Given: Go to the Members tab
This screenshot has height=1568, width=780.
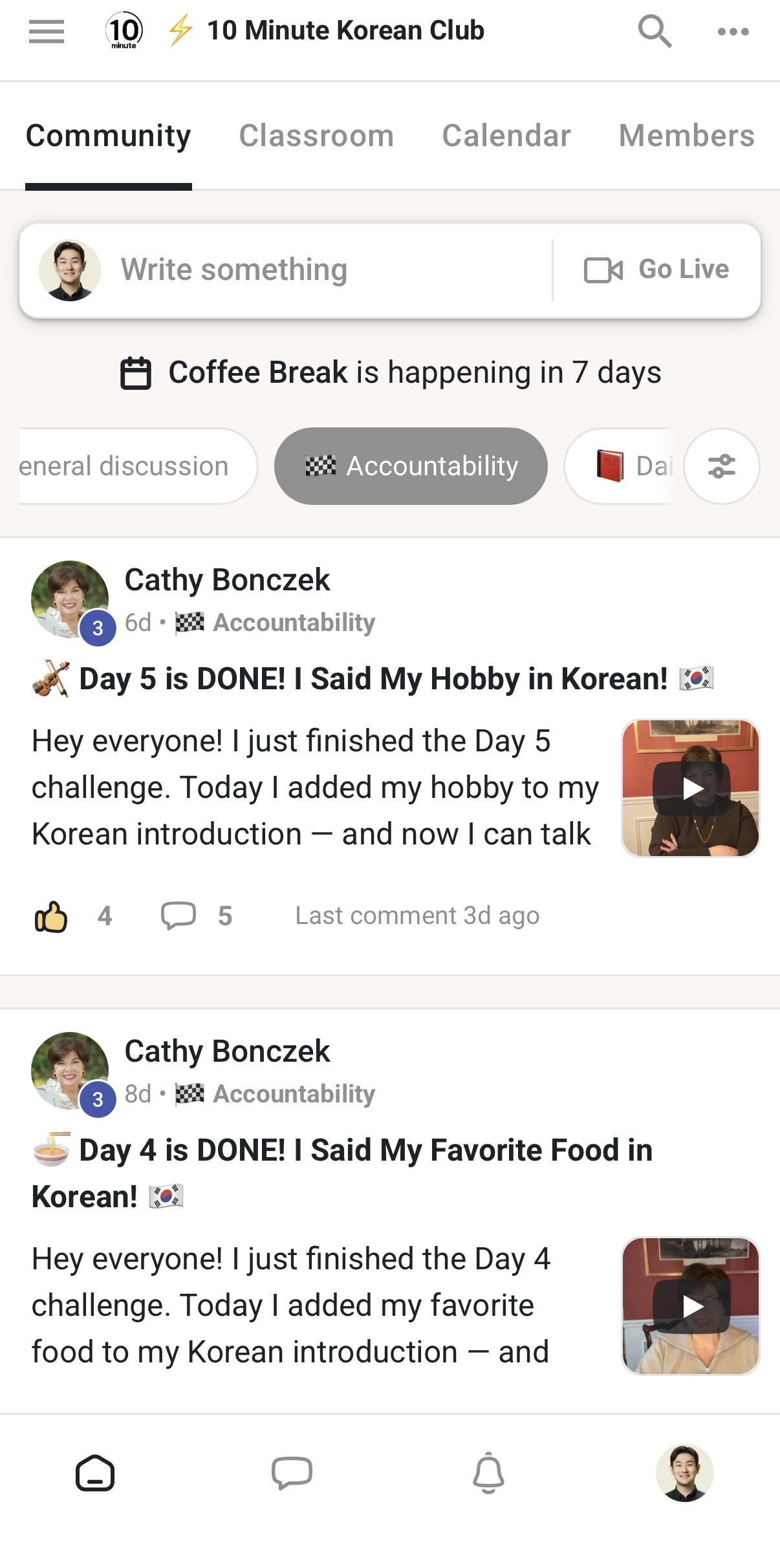Looking at the screenshot, I should [x=686, y=136].
